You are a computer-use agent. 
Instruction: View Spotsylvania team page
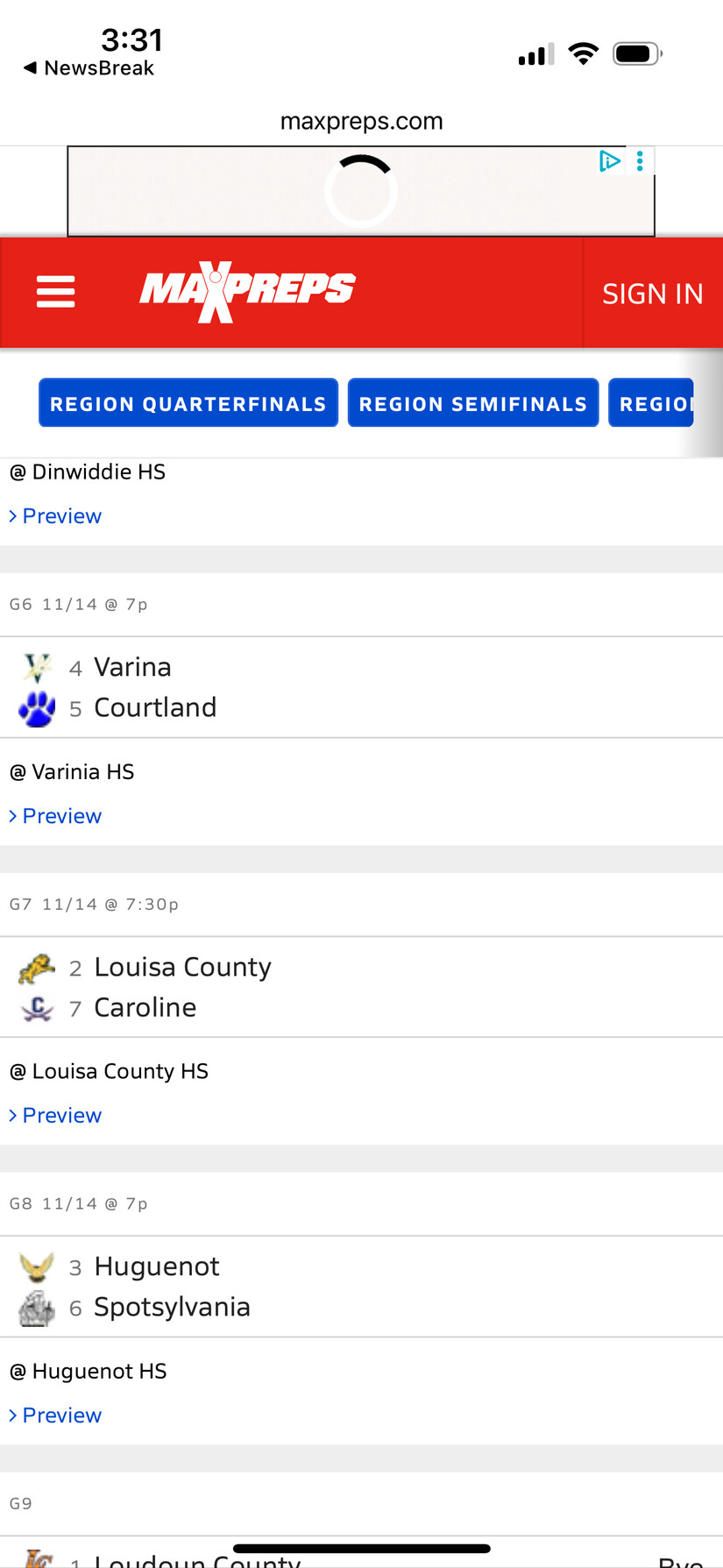coord(172,1308)
